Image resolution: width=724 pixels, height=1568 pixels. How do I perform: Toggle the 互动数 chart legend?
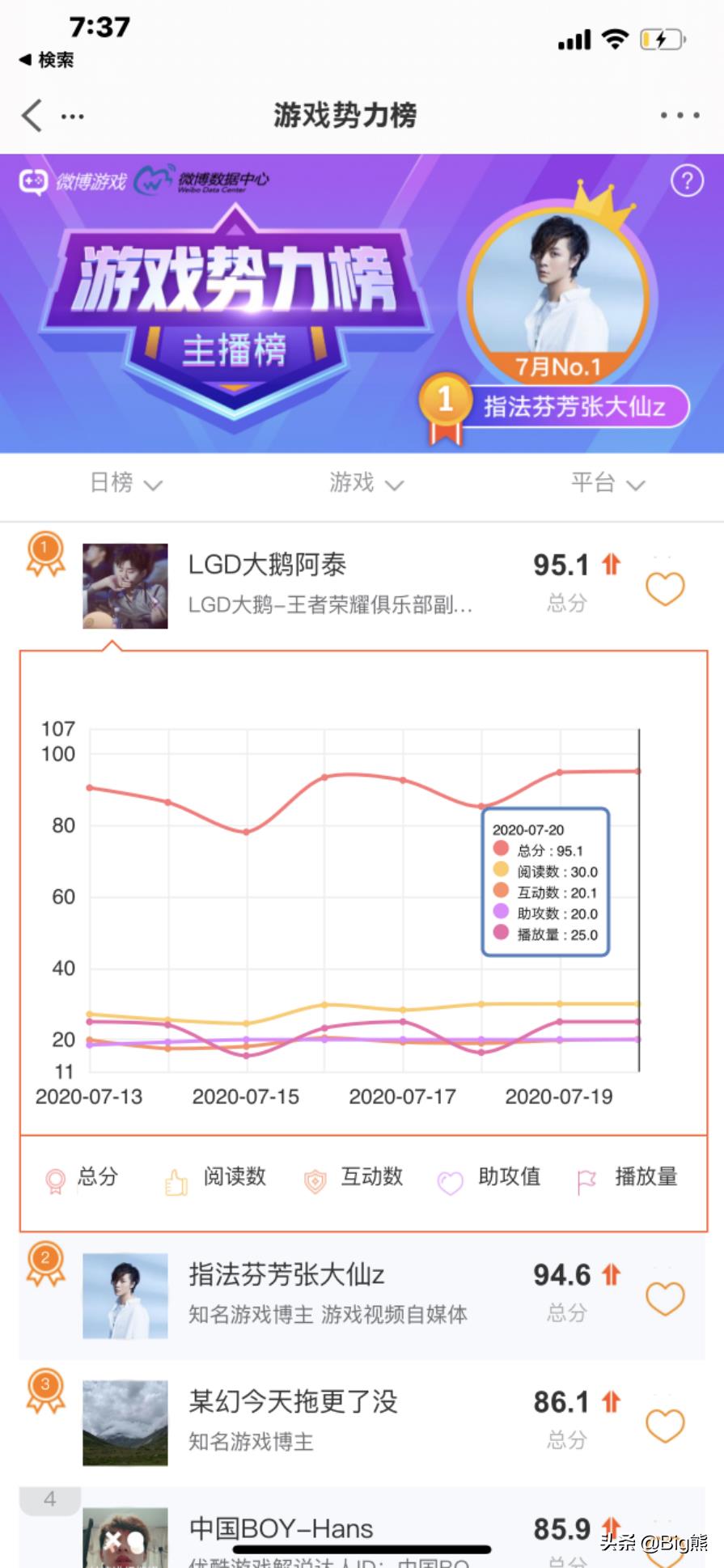(x=354, y=1178)
